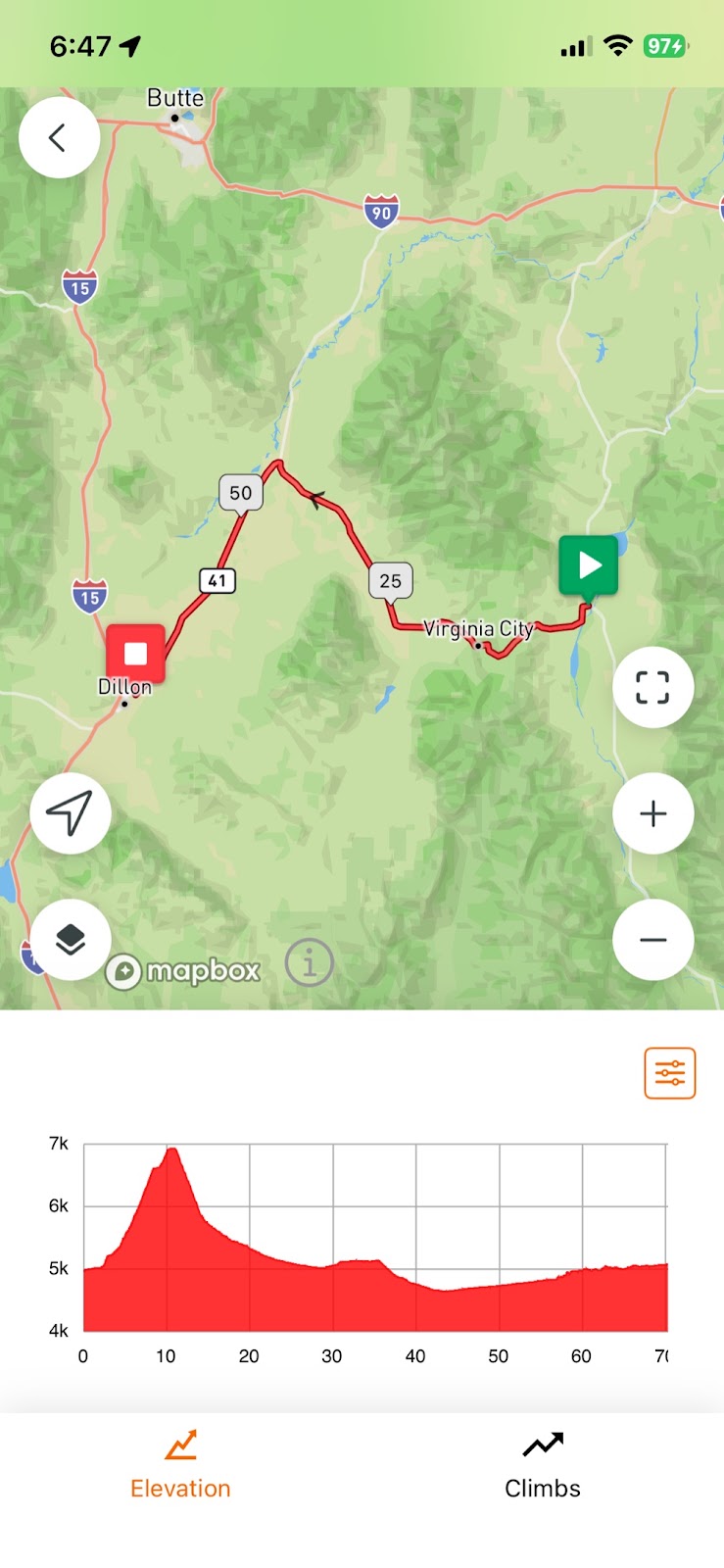This screenshot has height=1568, width=724.
Task: Open the map layers selector
Action: (x=70, y=940)
